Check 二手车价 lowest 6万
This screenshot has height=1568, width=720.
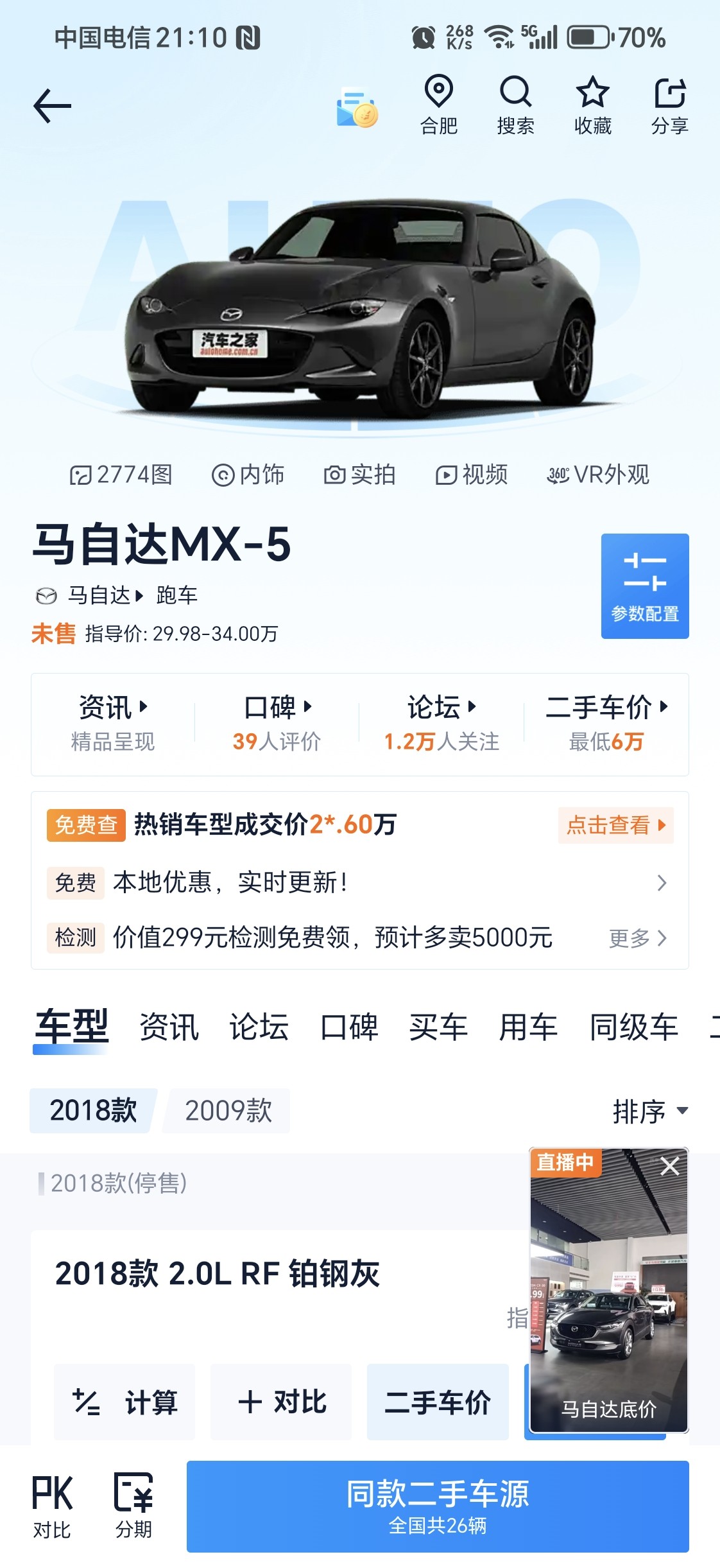coord(606,724)
